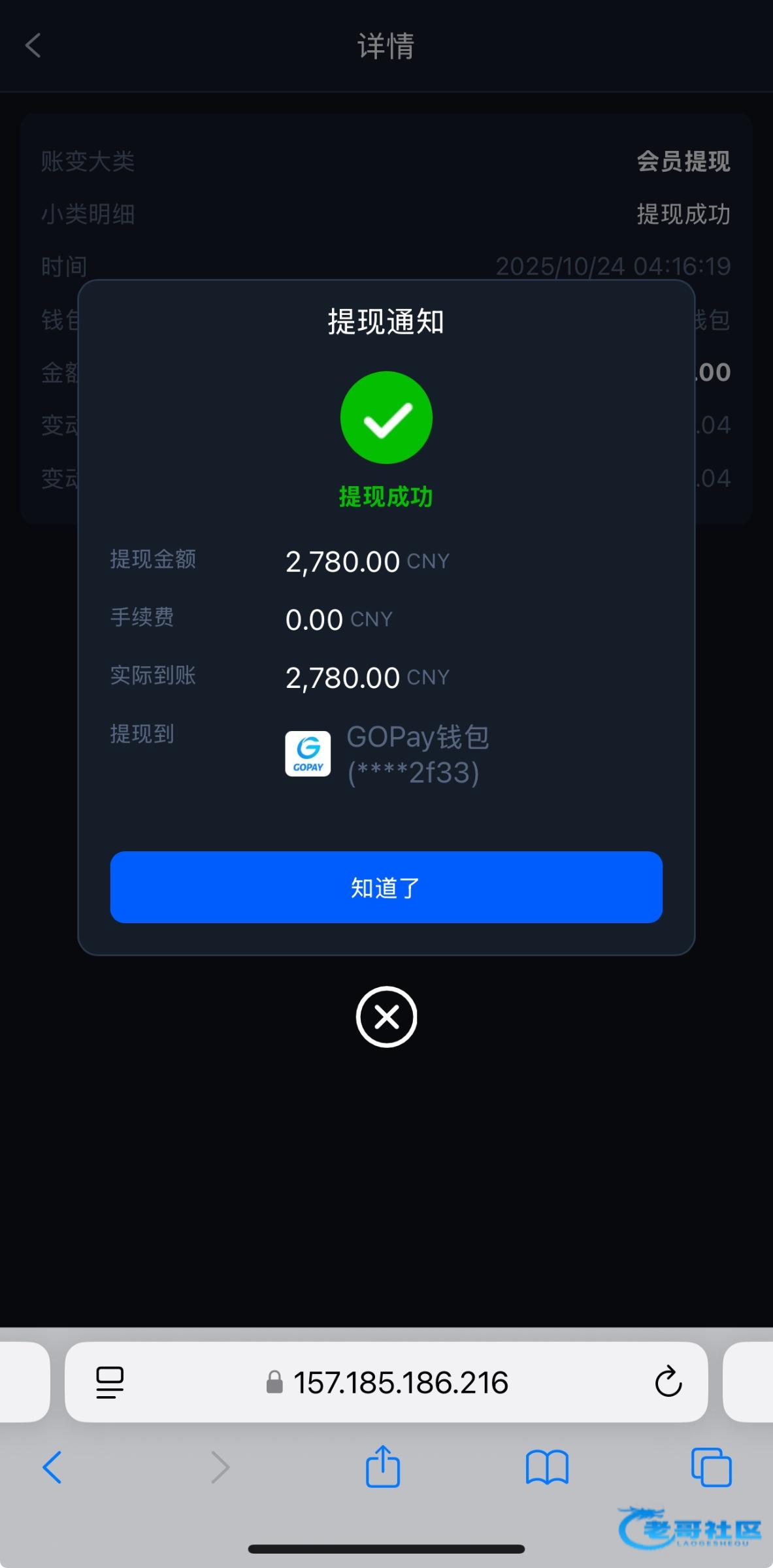Reload the page in Safari
773x1568 pixels.
coord(668,1381)
